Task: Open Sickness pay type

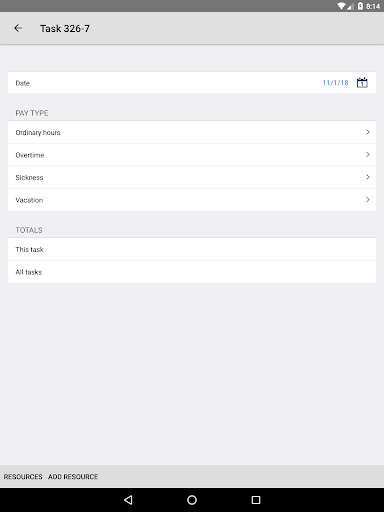Action: click(192, 177)
